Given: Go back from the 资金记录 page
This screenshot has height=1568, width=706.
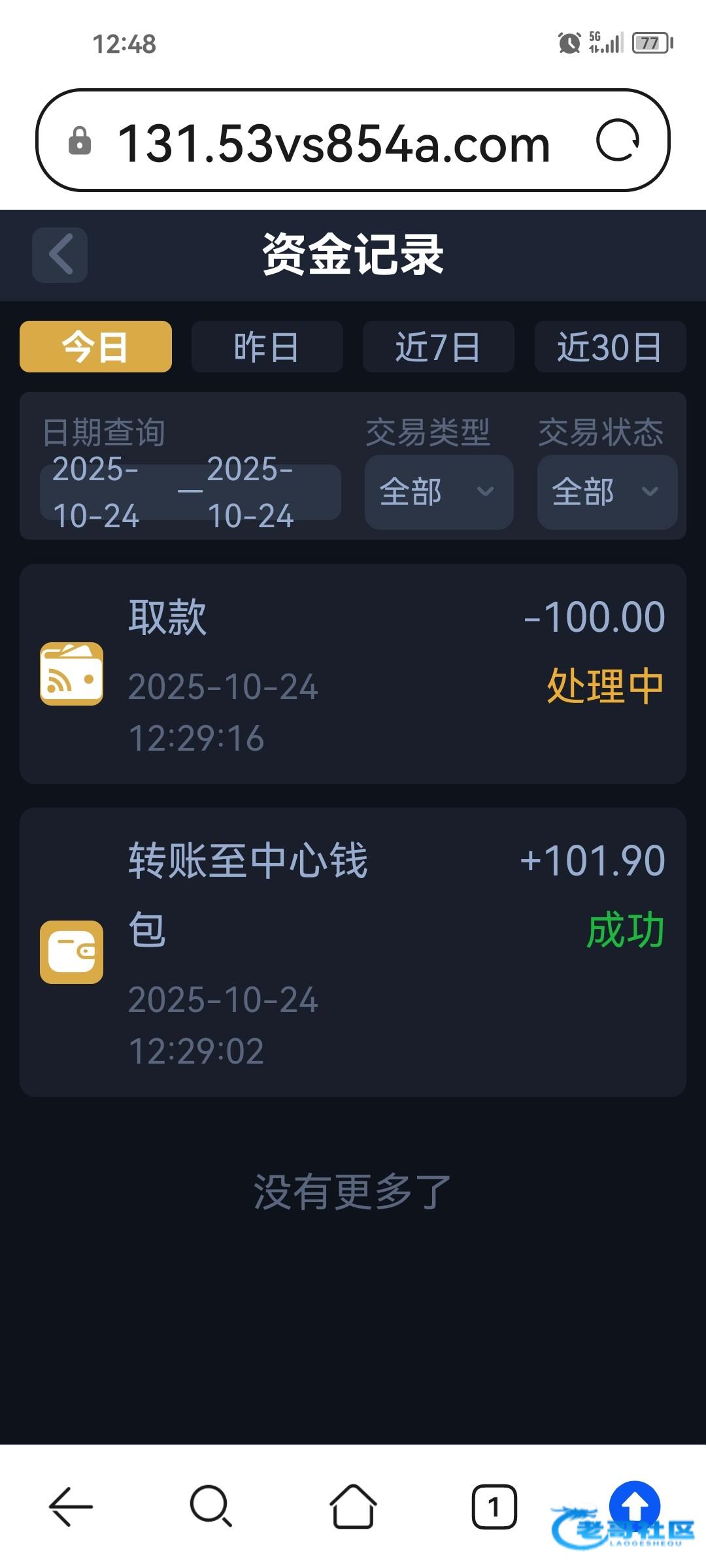Looking at the screenshot, I should pos(60,255).
